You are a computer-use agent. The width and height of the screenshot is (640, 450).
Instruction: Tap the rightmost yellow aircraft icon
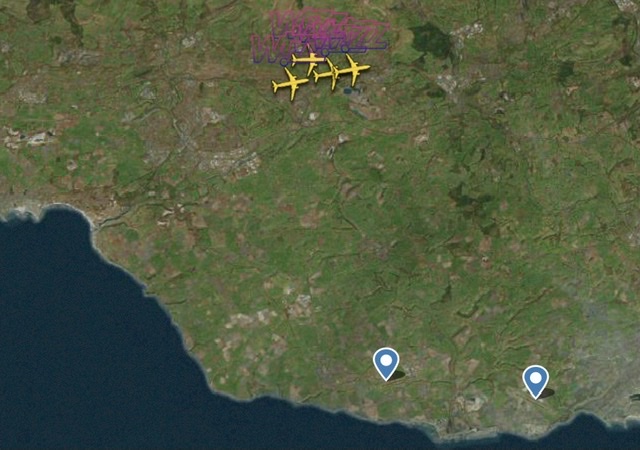(352, 69)
